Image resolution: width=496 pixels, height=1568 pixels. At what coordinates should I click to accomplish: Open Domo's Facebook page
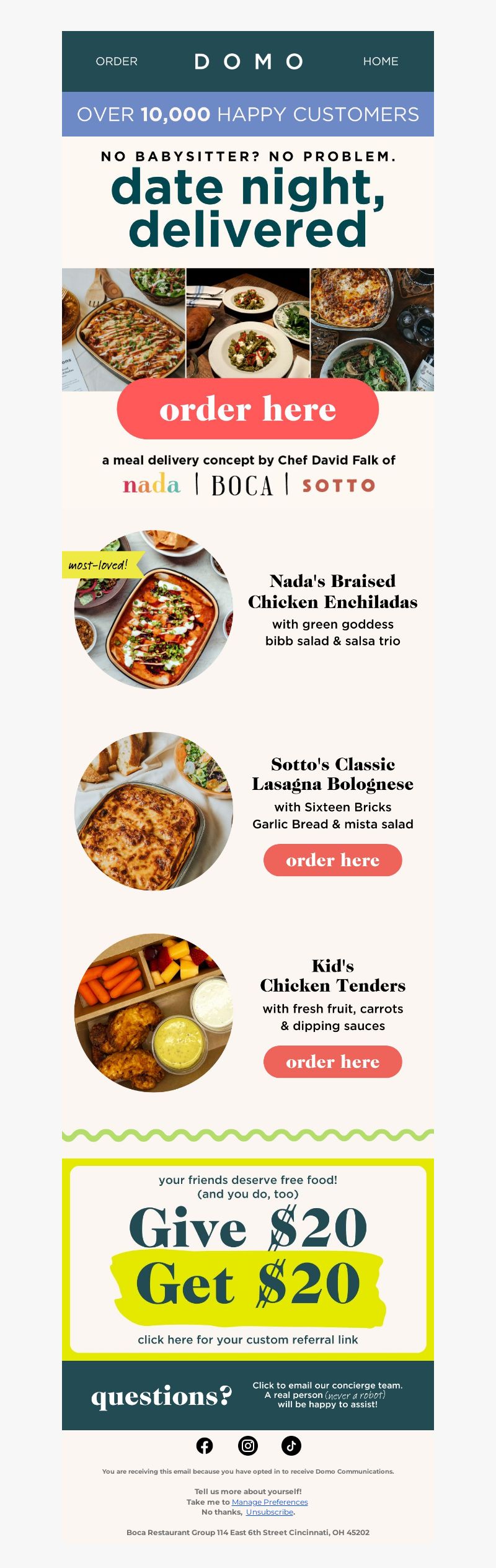click(205, 1446)
